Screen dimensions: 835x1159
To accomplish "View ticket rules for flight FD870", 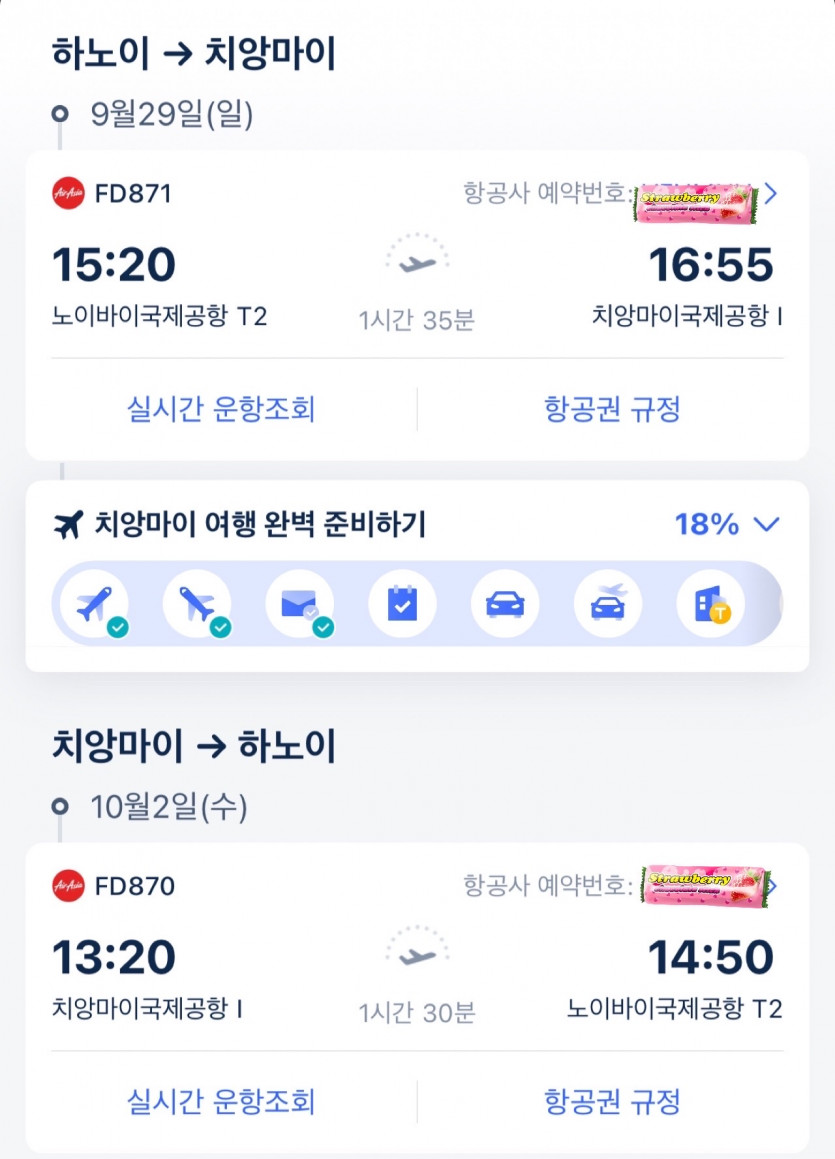I will tap(612, 1102).
